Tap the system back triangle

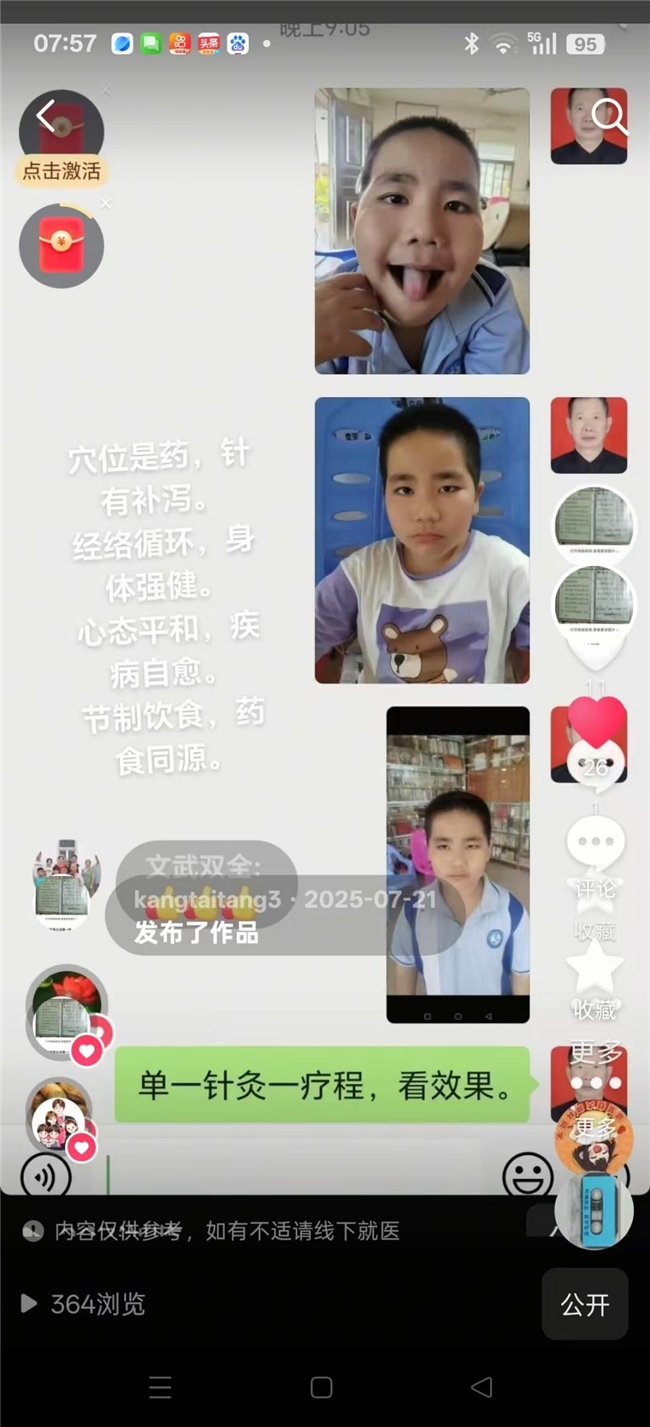click(482, 1387)
